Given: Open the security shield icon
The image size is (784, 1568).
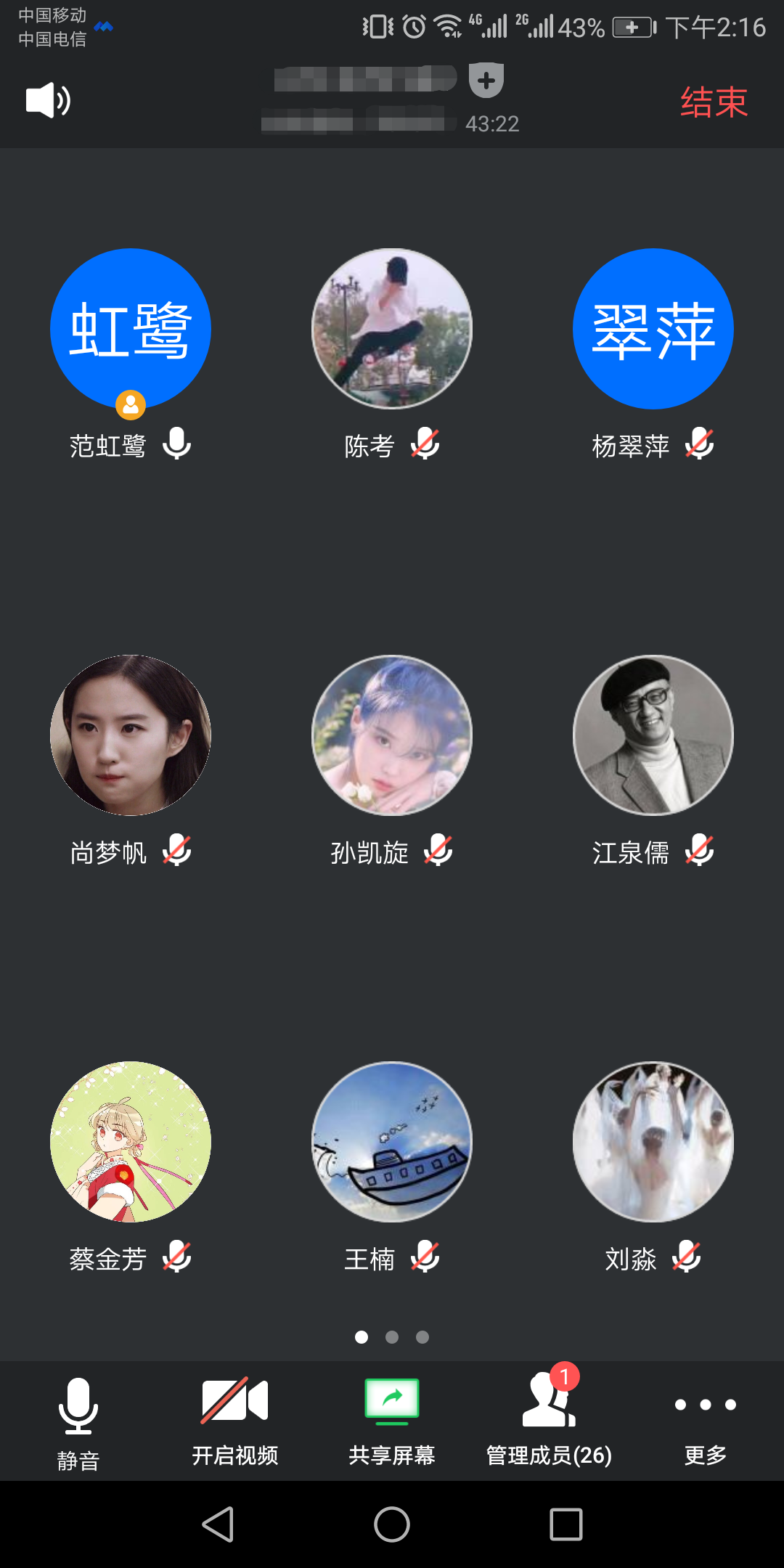Looking at the screenshot, I should [x=486, y=80].
